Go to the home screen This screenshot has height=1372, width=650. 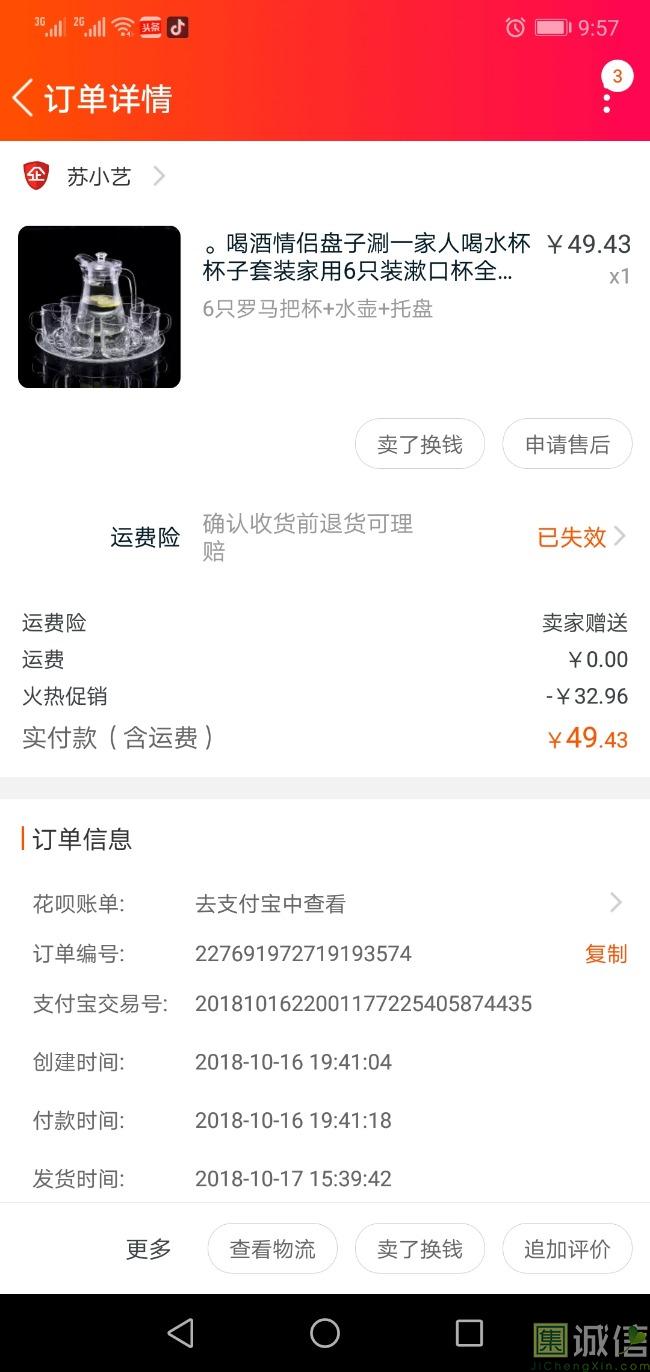325,1333
